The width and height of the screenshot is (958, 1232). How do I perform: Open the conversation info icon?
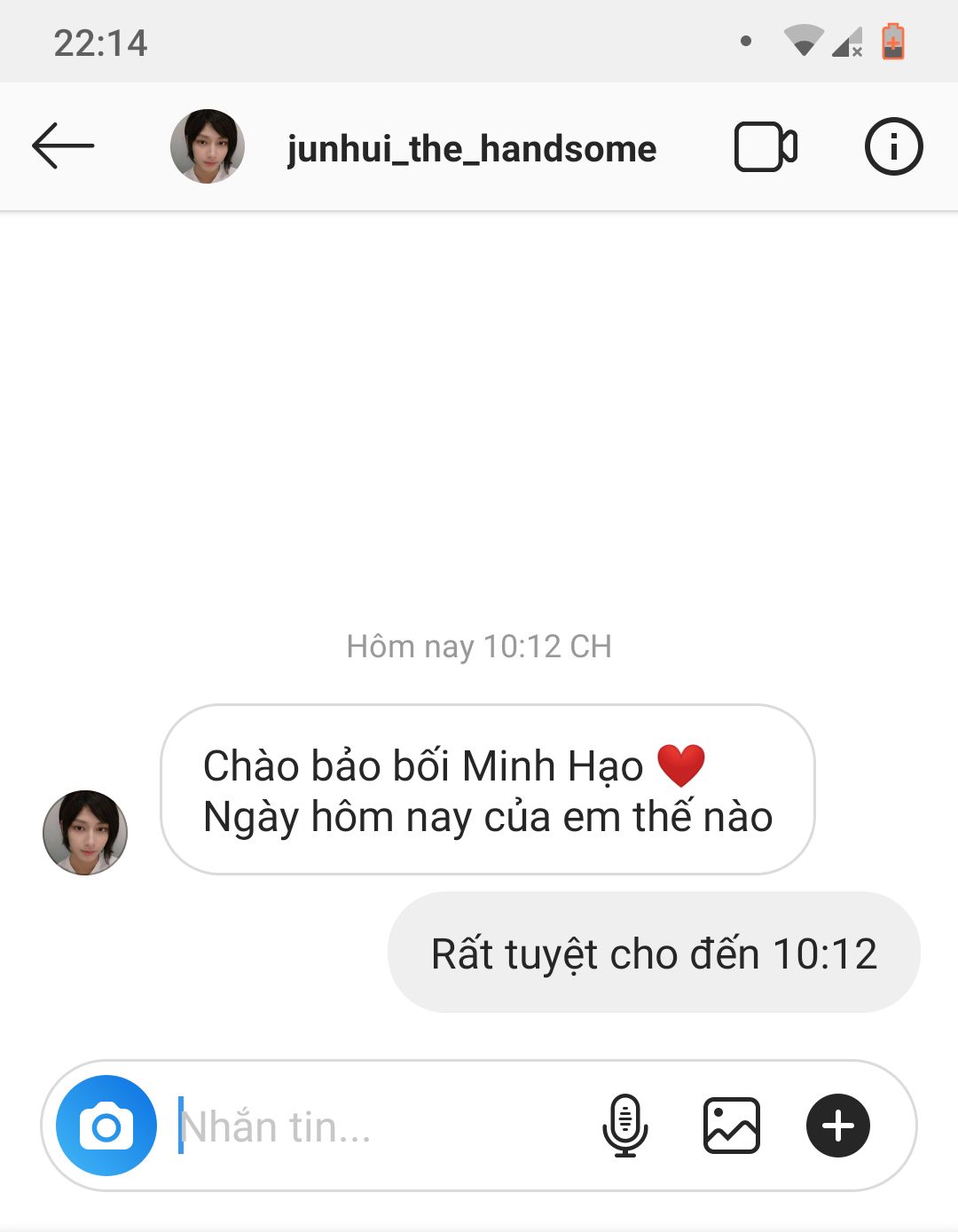pyautogui.click(x=893, y=146)
